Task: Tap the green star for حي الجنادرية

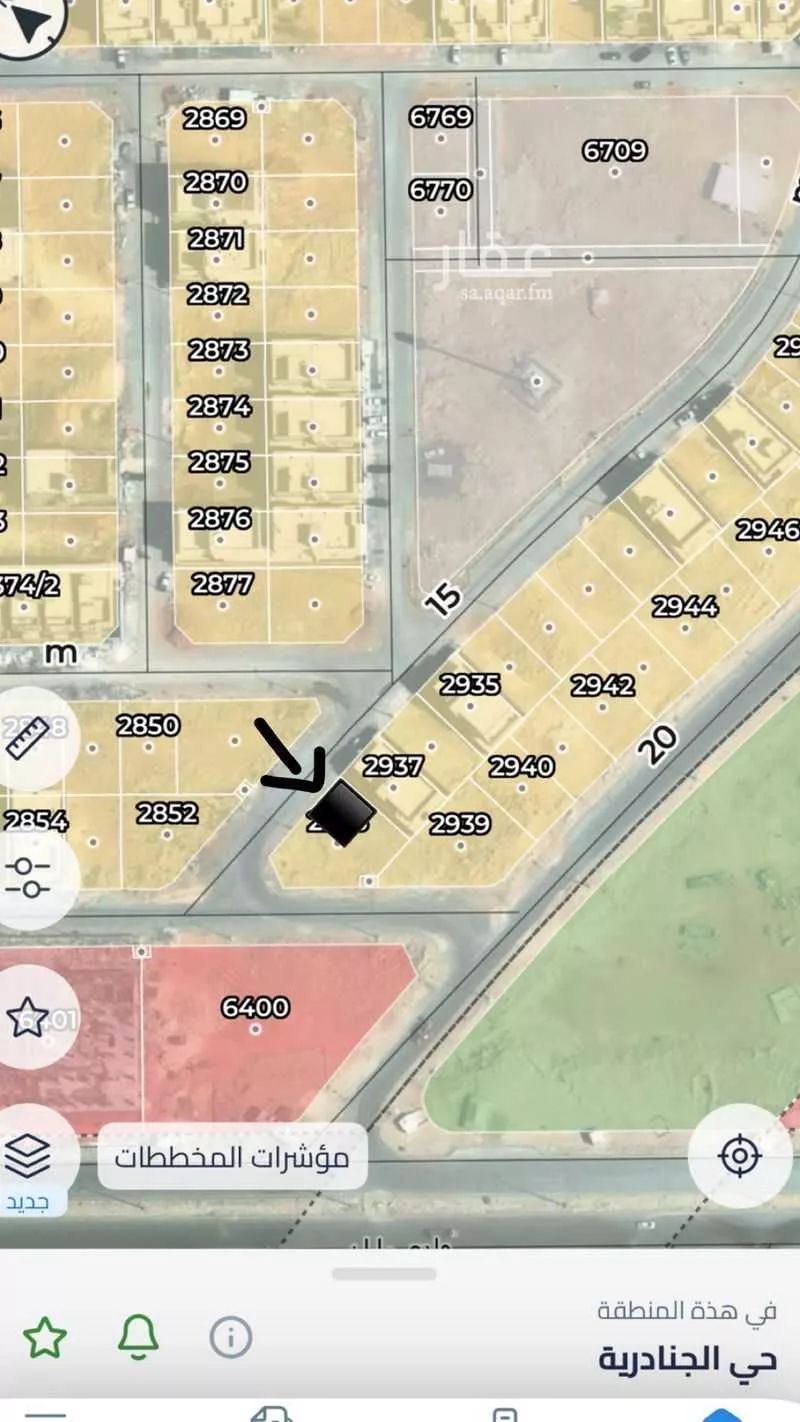Action: [45, 1337]
